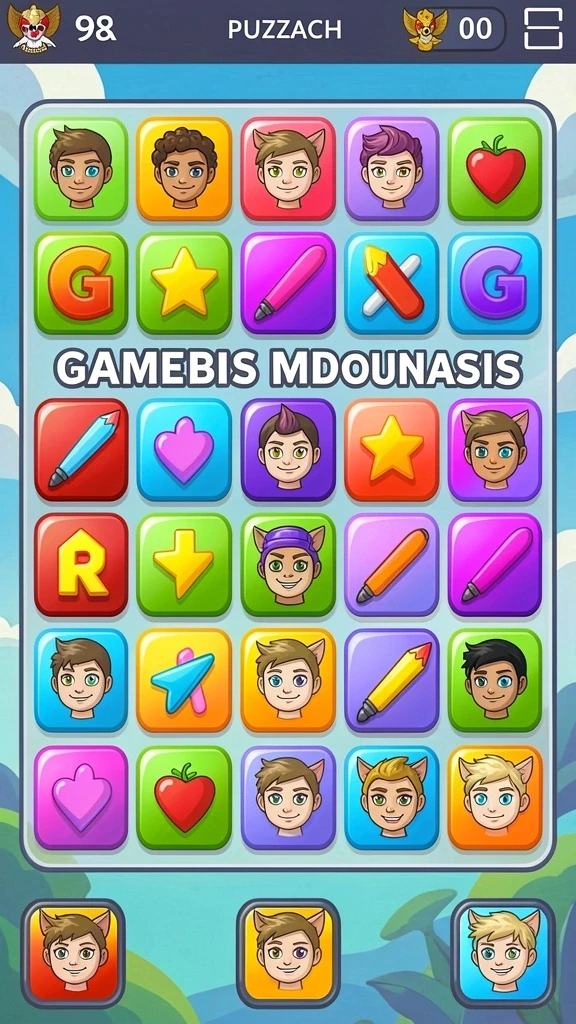The image size is (576, 1024).
Task: Tap the player avatar in the top bar
Action: pyautogui.click(x=33, y=28)
